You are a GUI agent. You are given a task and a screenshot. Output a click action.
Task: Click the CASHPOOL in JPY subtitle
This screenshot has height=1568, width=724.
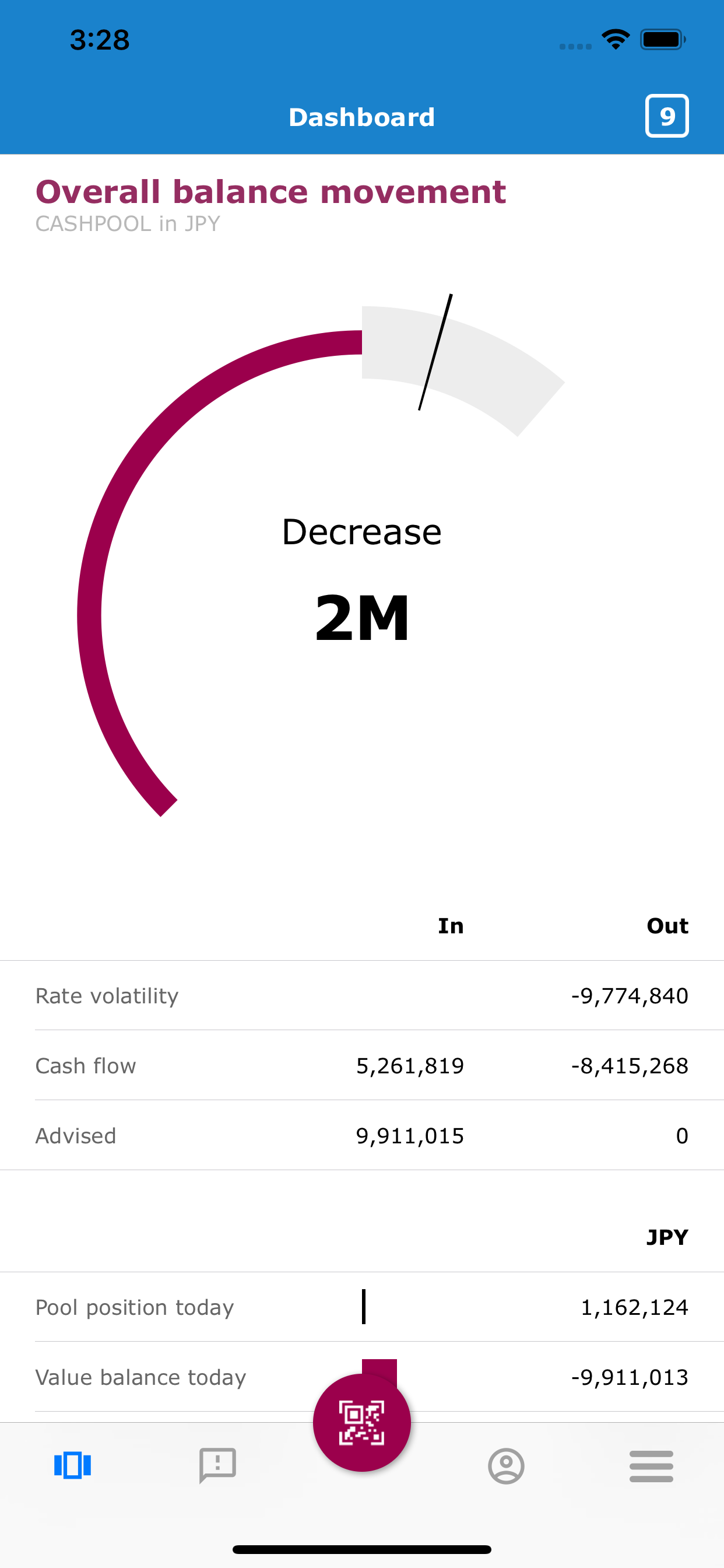click(x=128, y=224)
